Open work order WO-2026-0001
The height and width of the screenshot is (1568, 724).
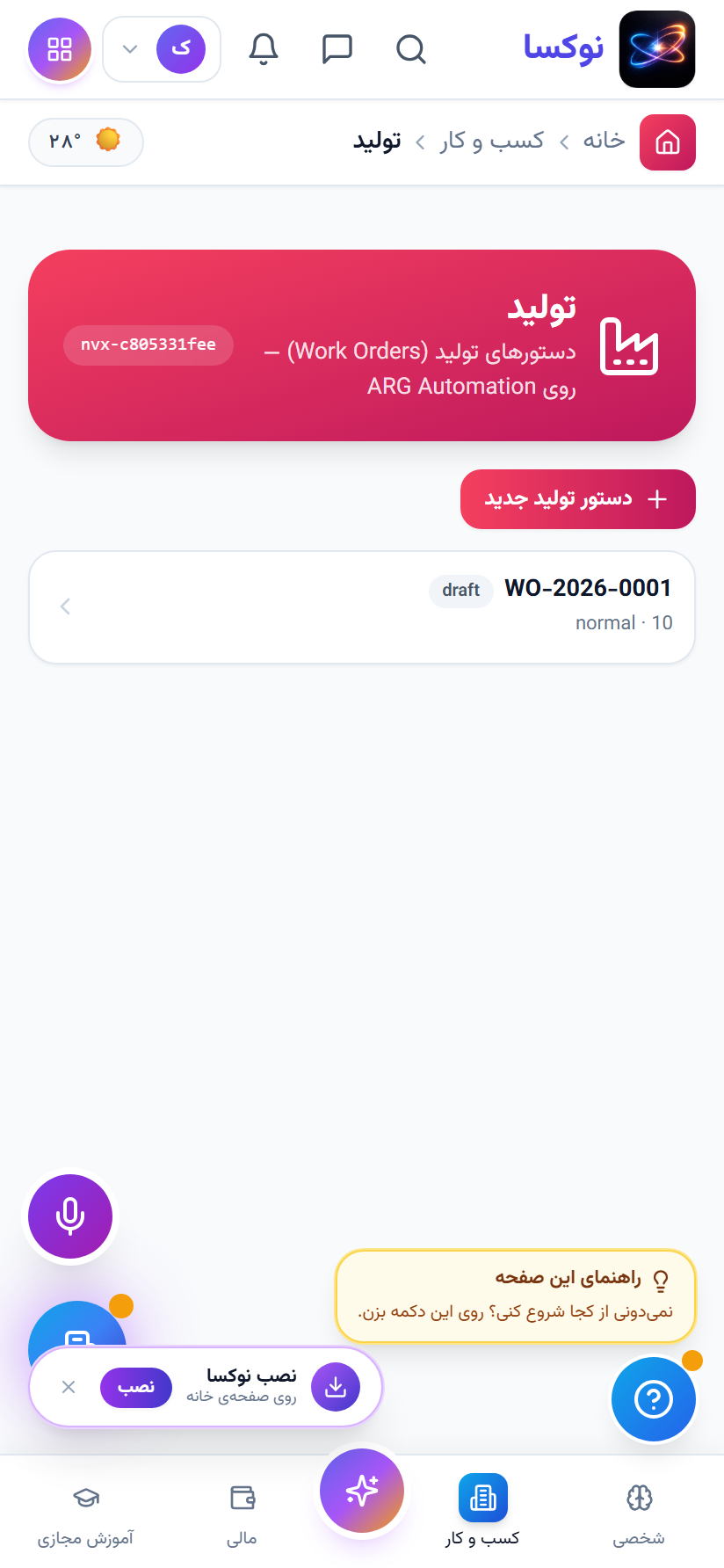(362, 606)
